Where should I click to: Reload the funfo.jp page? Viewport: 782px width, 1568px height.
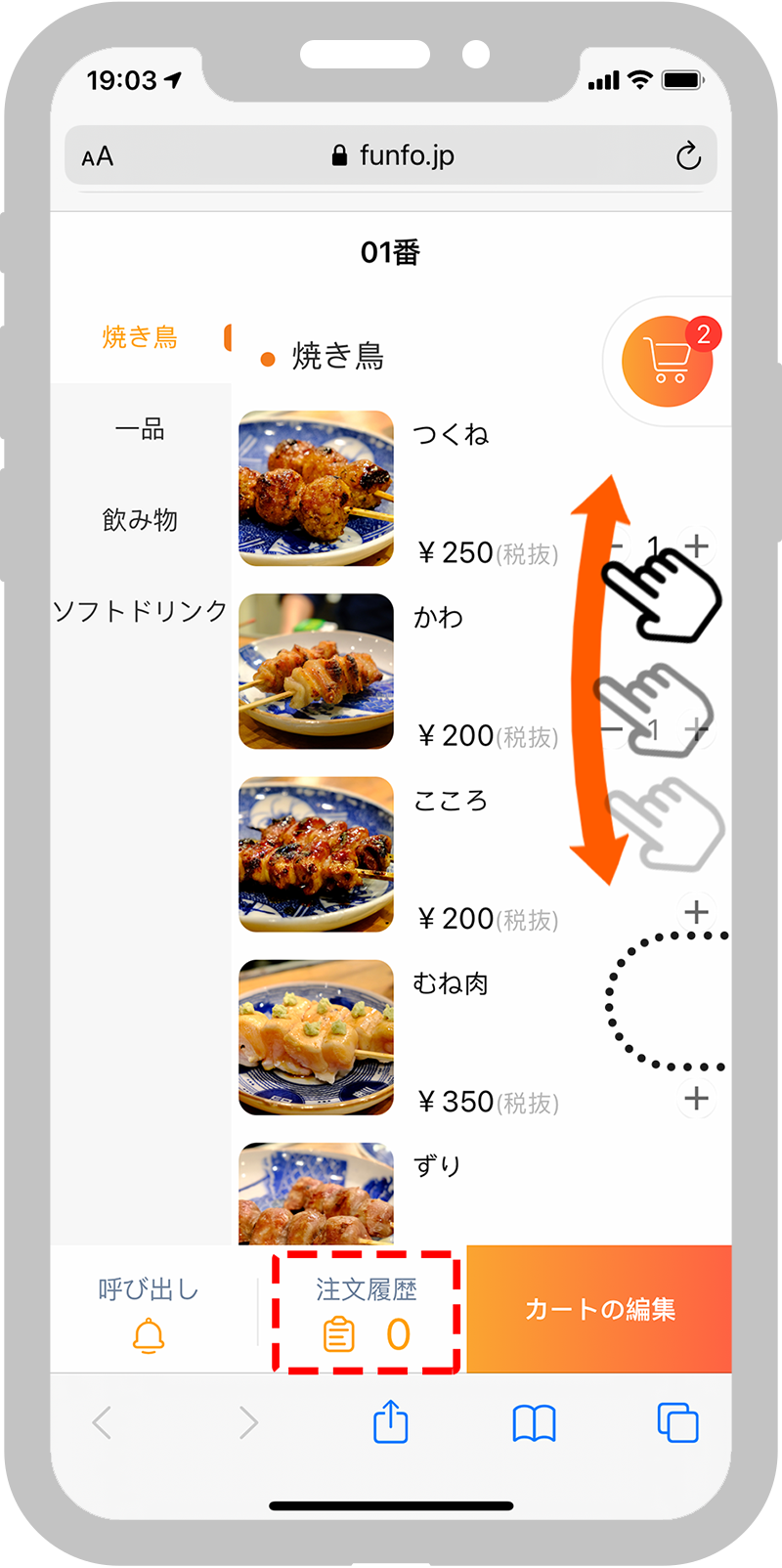[x=688, y=155]
